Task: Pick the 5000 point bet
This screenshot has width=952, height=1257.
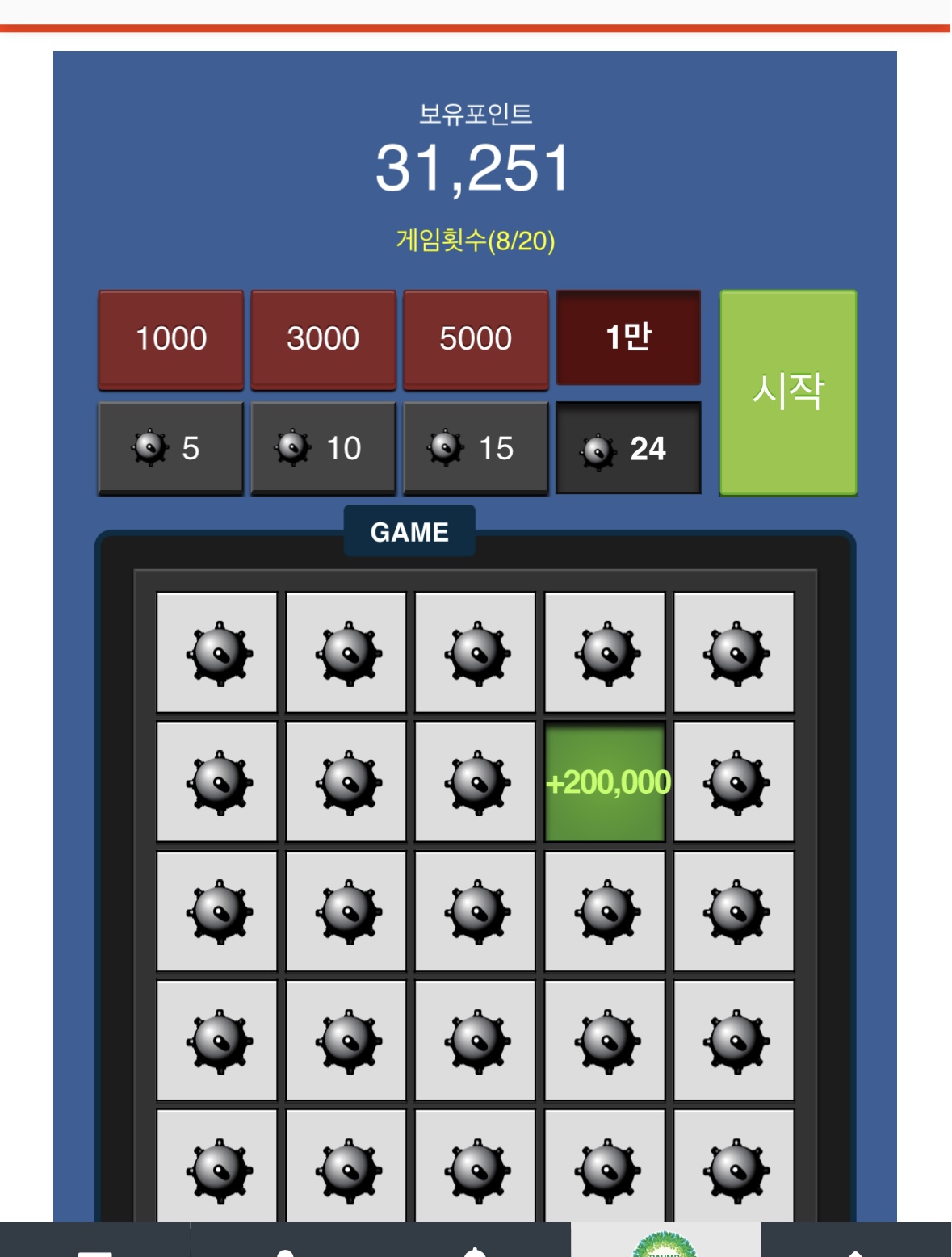Action: point(476,338)
